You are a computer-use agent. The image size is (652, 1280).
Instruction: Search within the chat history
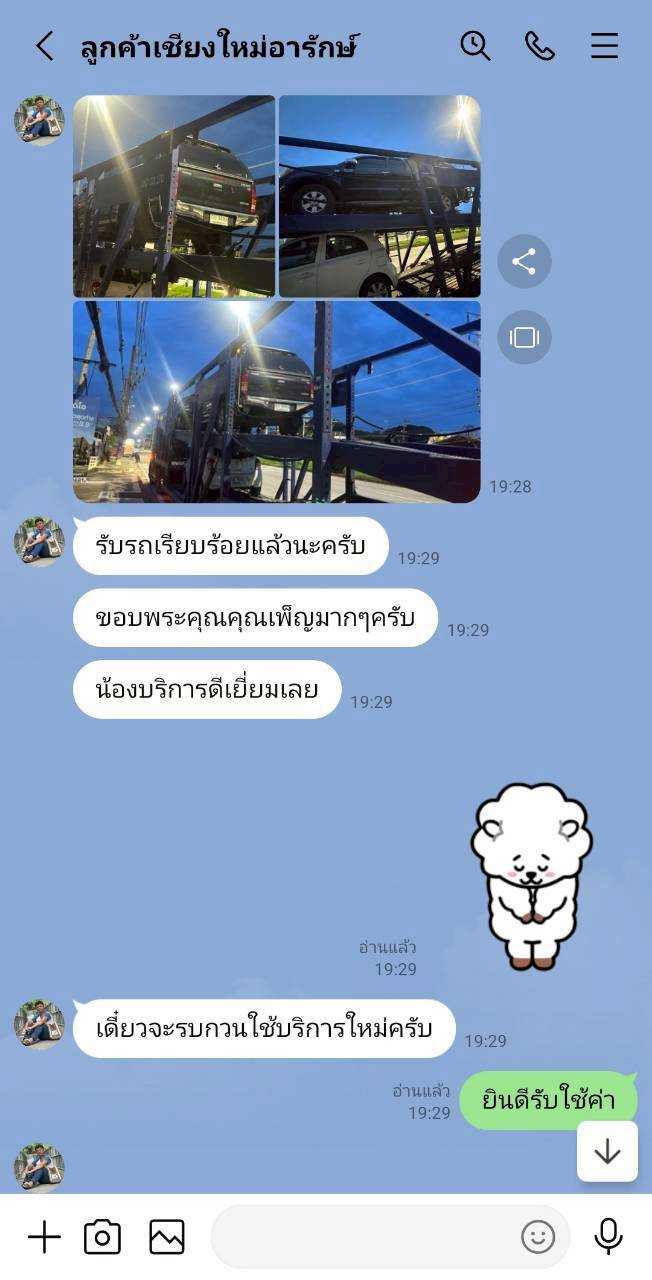[x=475, y=46]
